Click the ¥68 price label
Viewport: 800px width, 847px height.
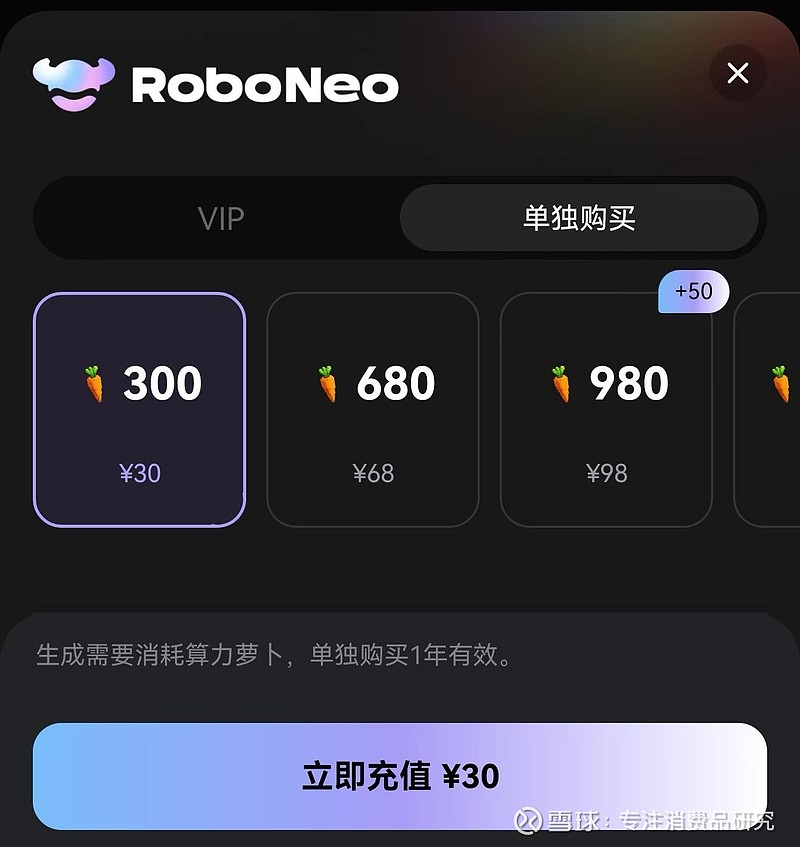coord(372,473)
